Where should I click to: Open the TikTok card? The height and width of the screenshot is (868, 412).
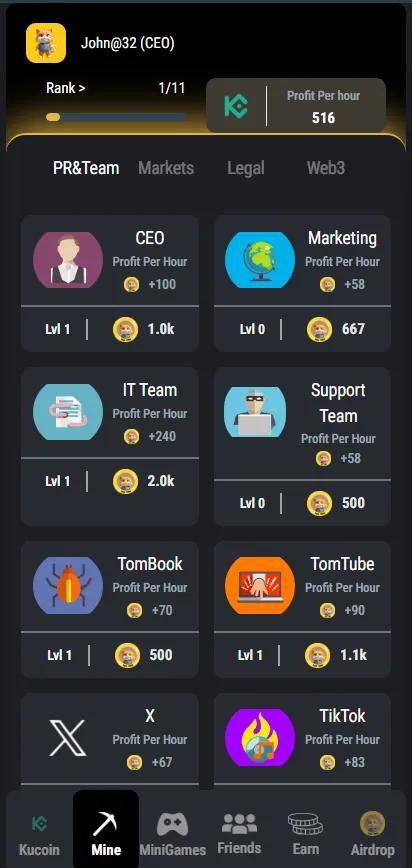tap(302, 742)
